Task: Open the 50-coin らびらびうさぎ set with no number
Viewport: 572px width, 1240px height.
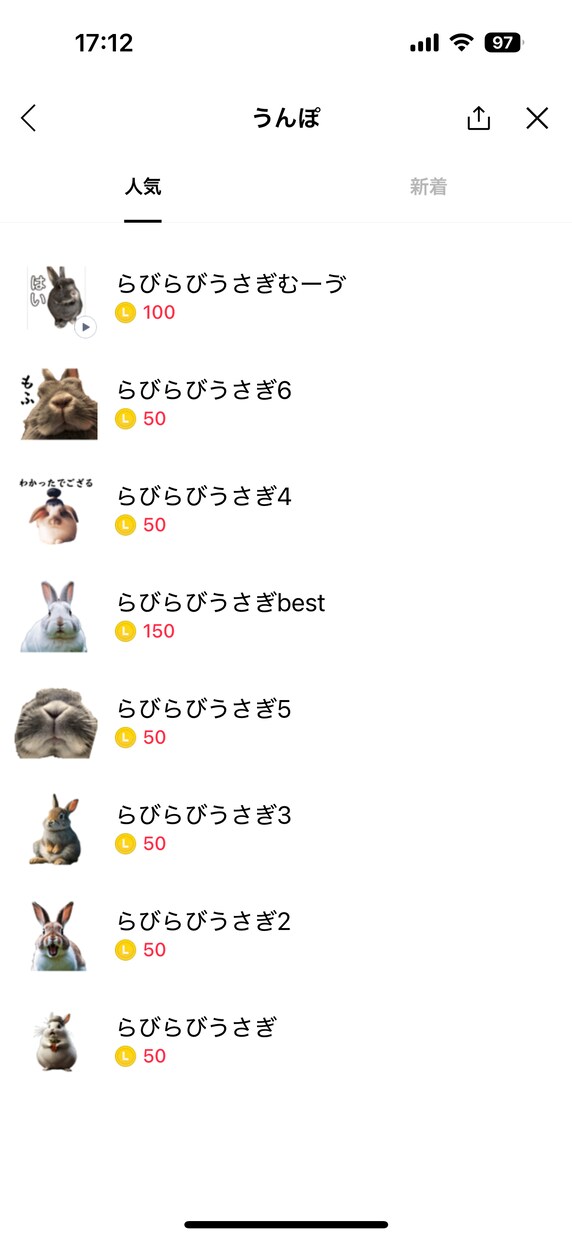Action: 286,1041
